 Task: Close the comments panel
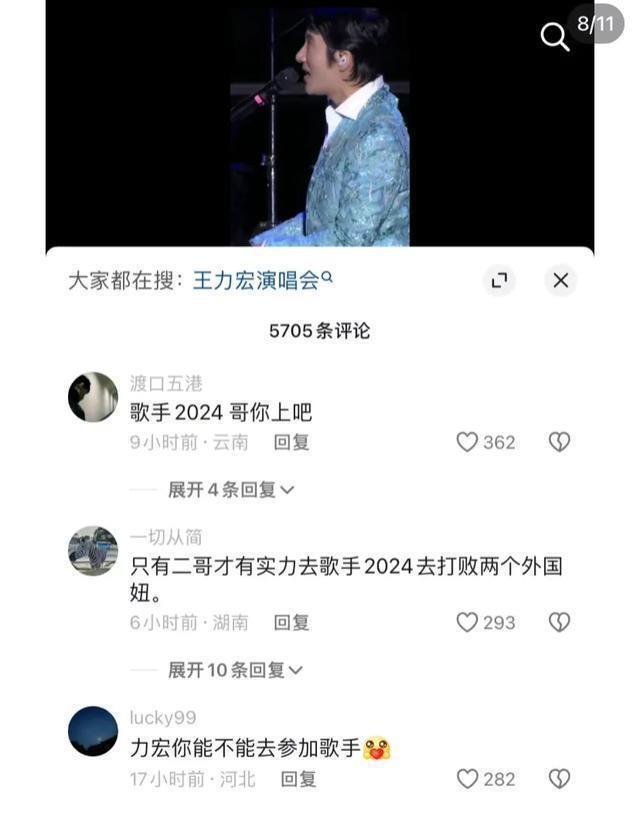point(561,281)
